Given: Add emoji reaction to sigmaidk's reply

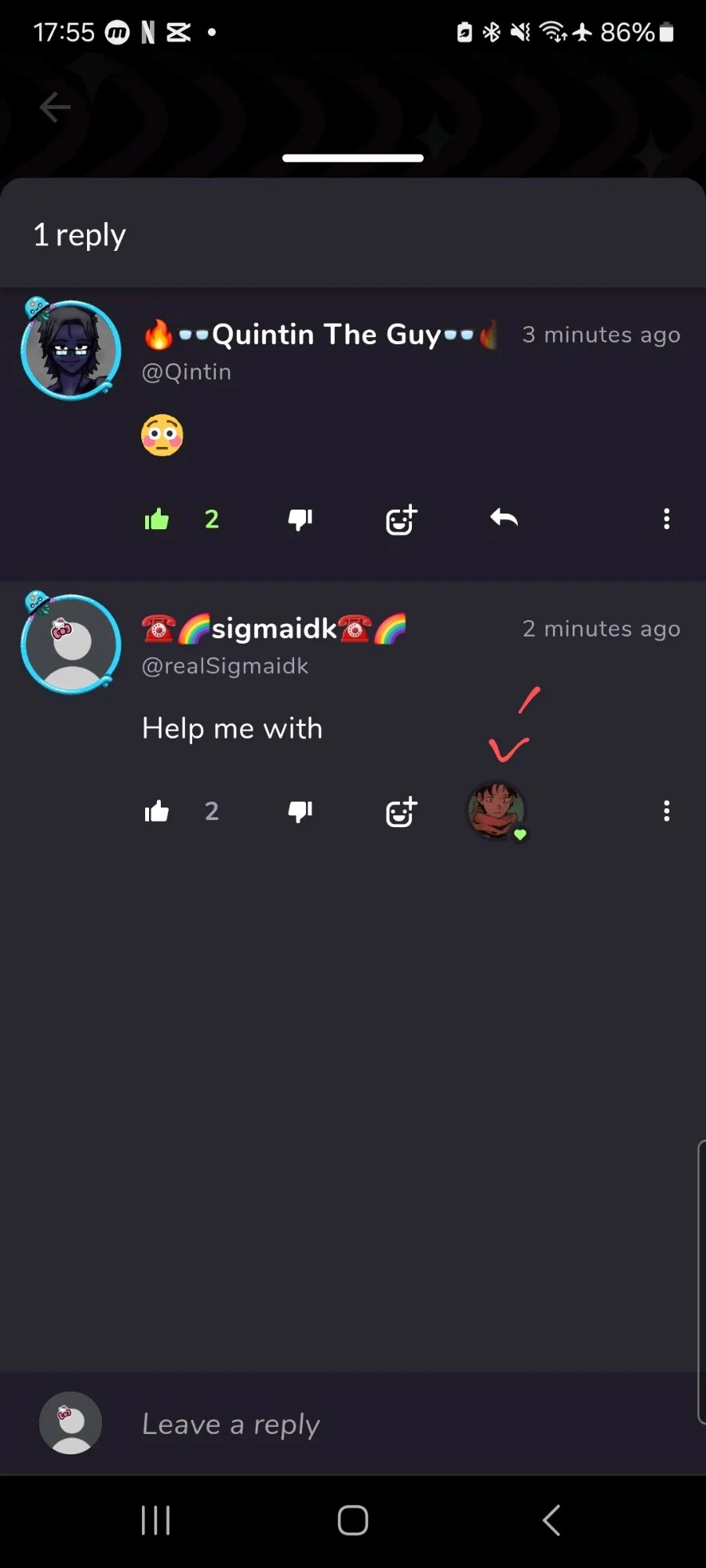Looking at the screenshot, I should [402, 811].
